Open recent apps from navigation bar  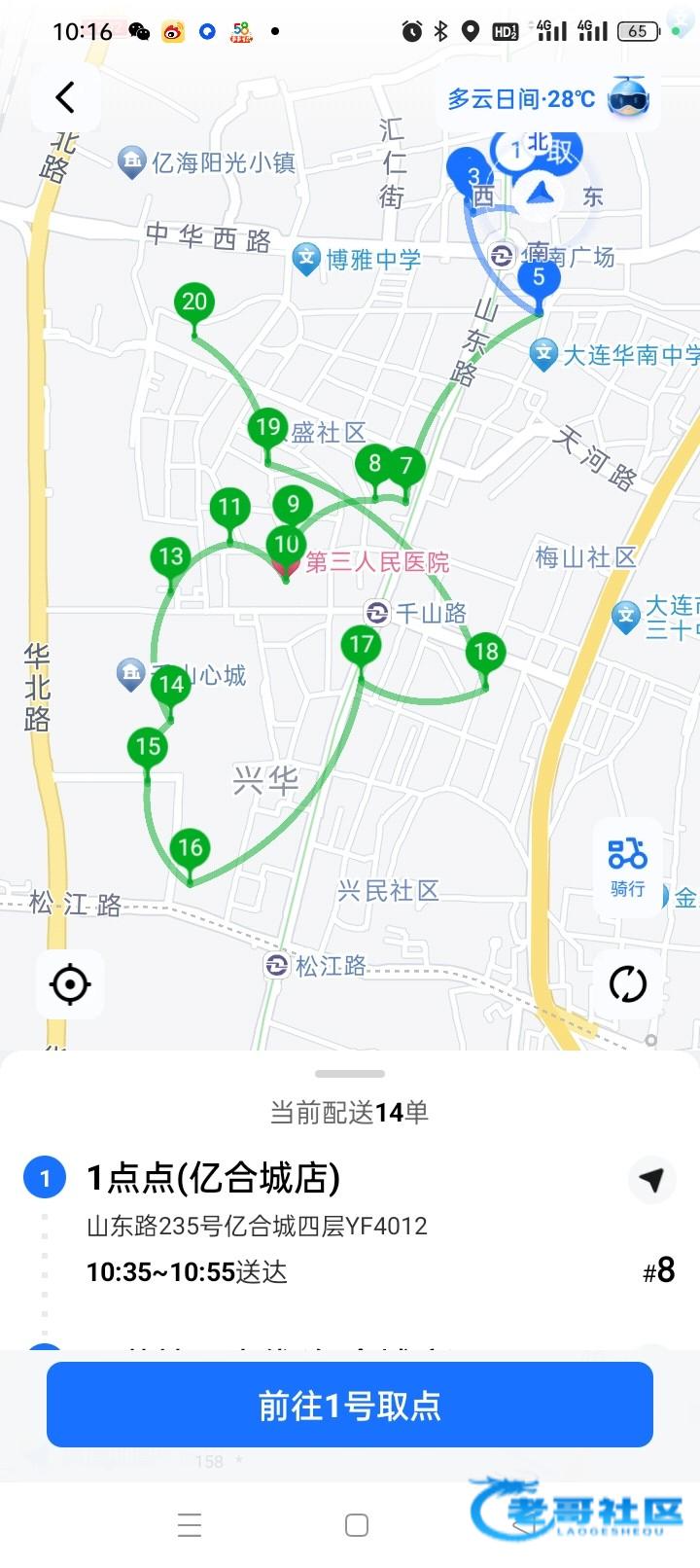190,1525
